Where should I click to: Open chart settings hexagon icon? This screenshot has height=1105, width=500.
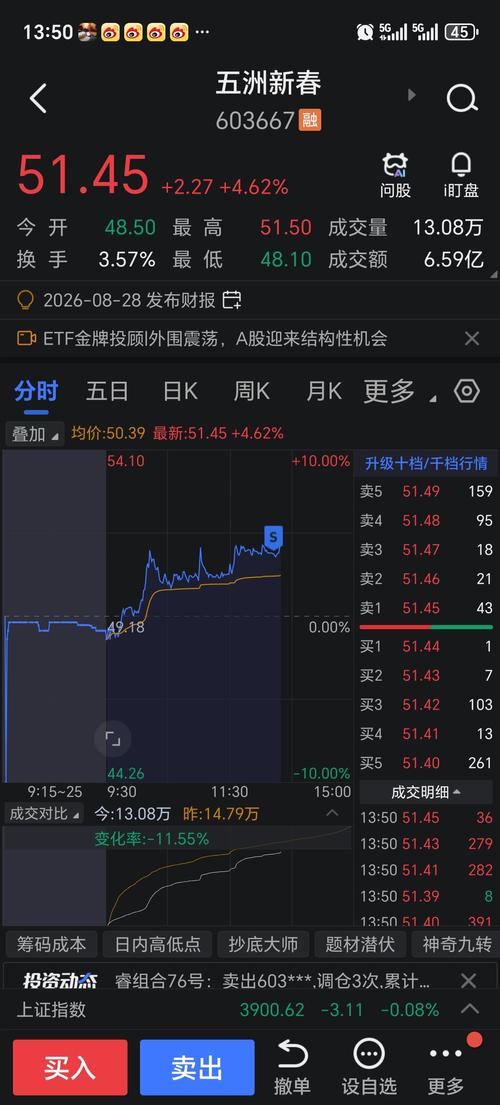point(467,391)
